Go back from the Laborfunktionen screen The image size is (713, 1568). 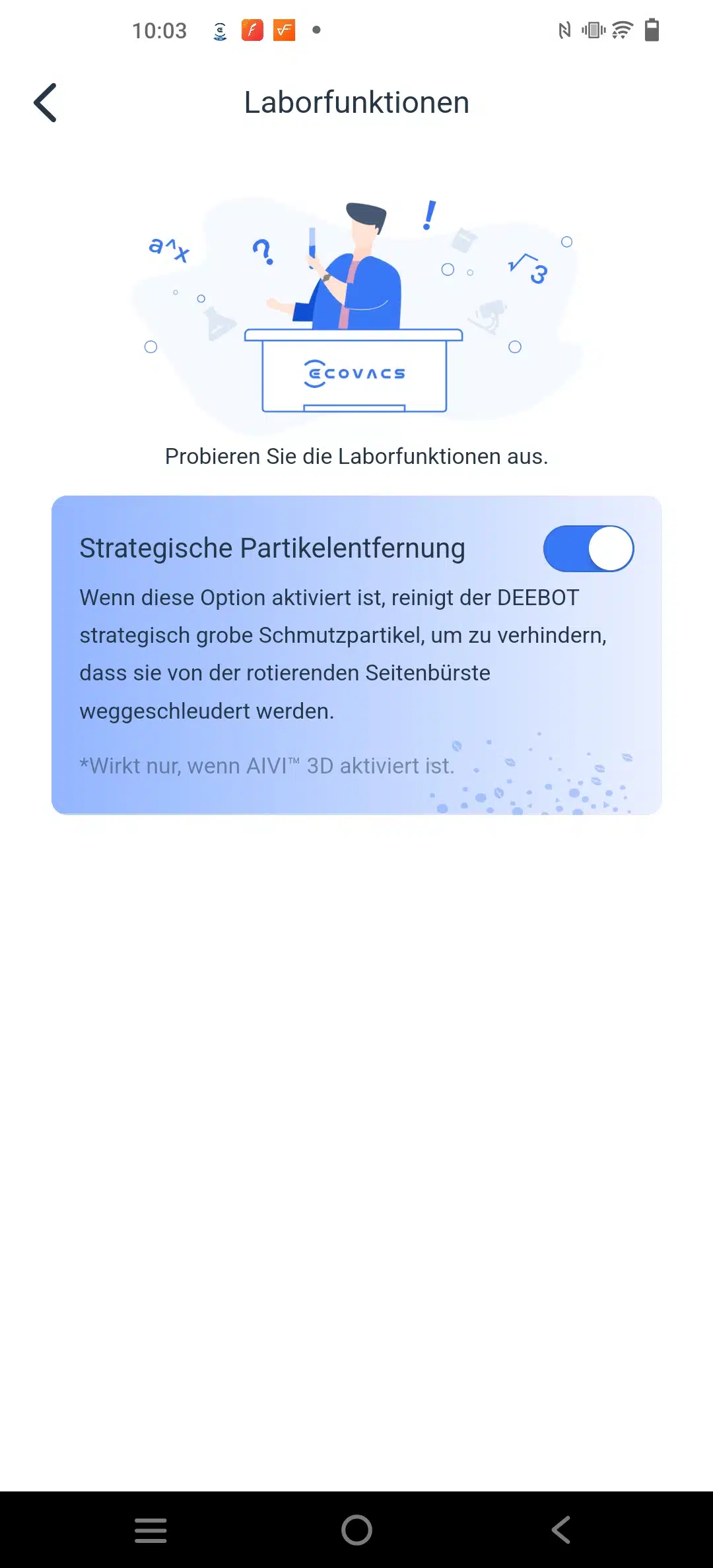coord(46,103)
